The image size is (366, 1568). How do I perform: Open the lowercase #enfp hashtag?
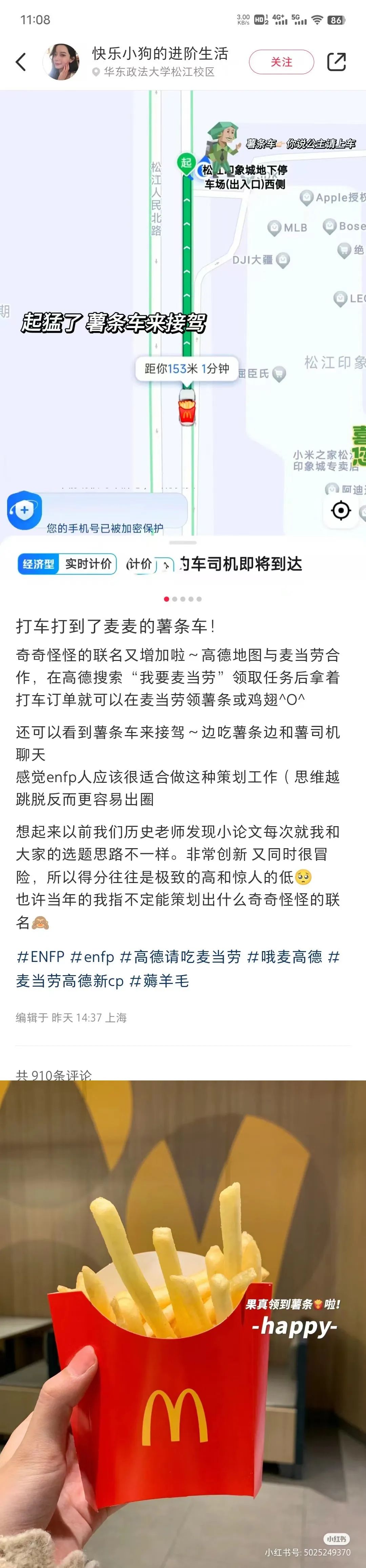coord(93,957)
